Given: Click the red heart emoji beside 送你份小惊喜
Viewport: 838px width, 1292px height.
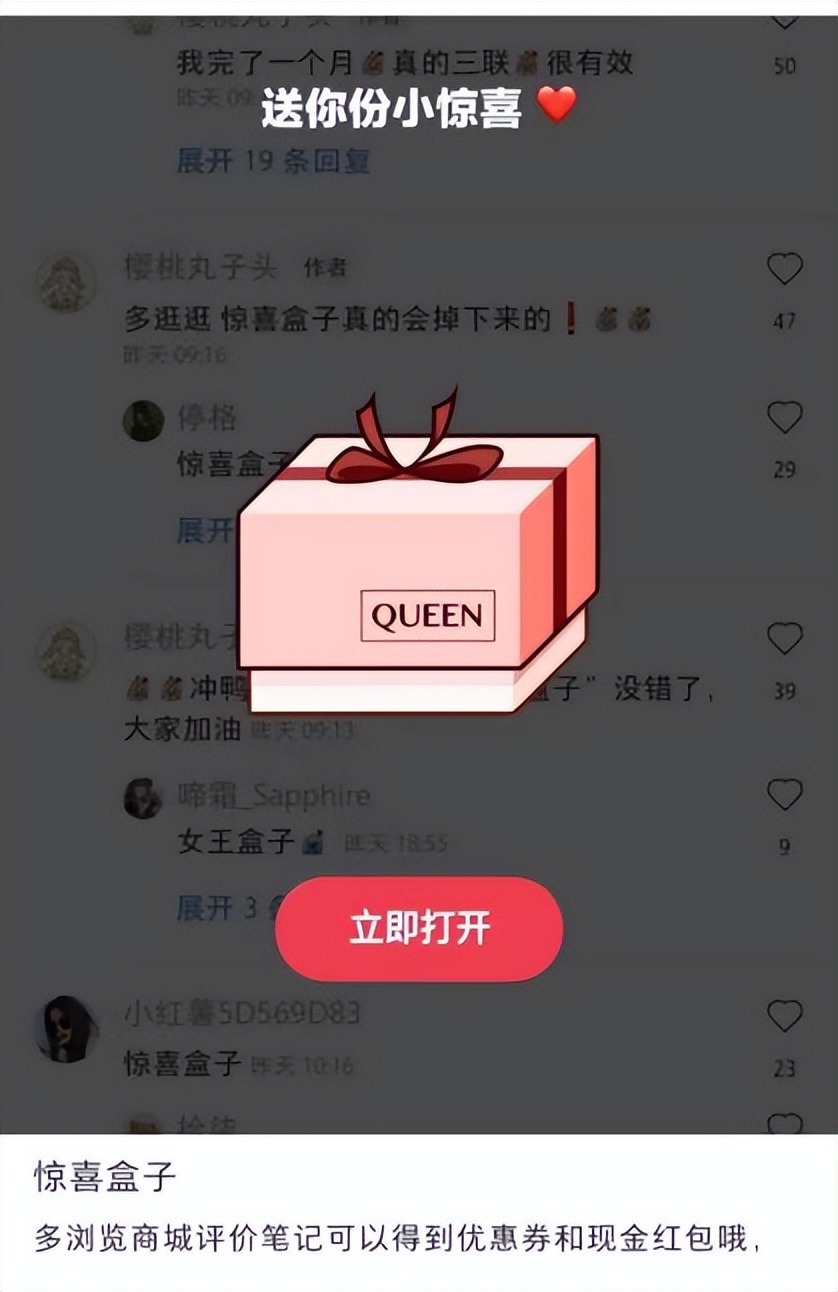Looking at the screenshot, I should coord(559,102).
